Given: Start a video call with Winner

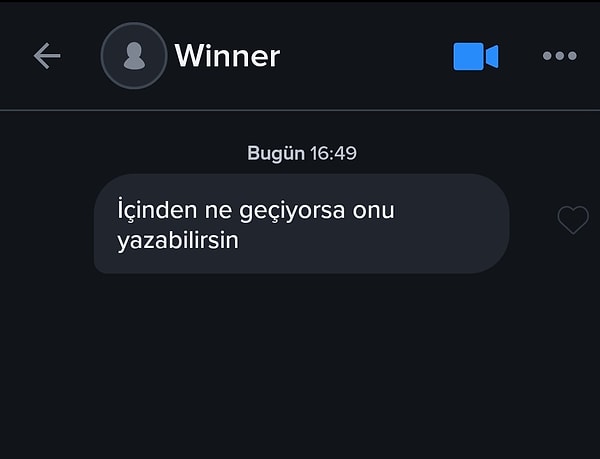Looking at the screenshot, I should click(x=475, y=56).
